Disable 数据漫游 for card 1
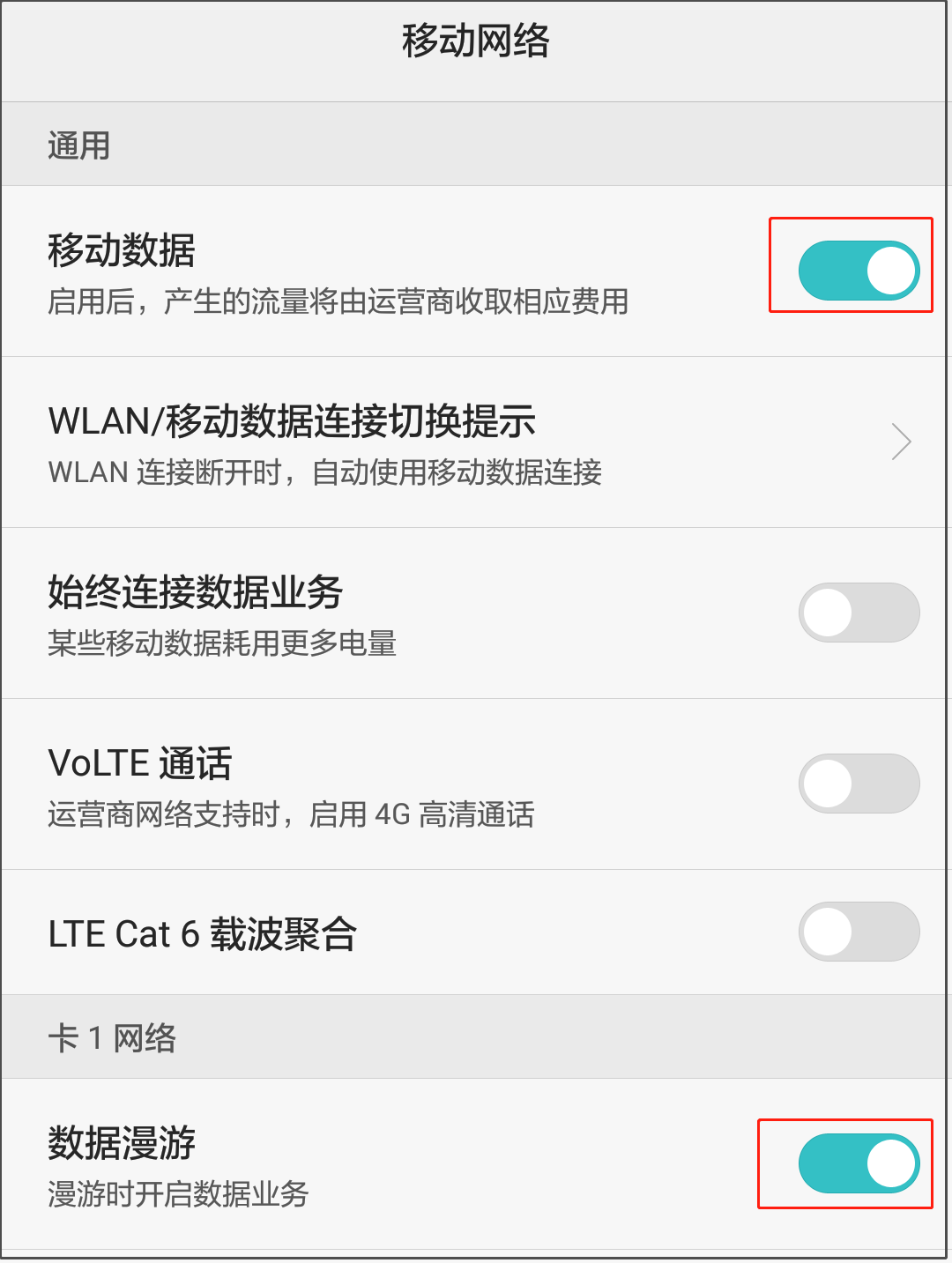Viewport: 952px width, 1263px height. point(859,1163)
